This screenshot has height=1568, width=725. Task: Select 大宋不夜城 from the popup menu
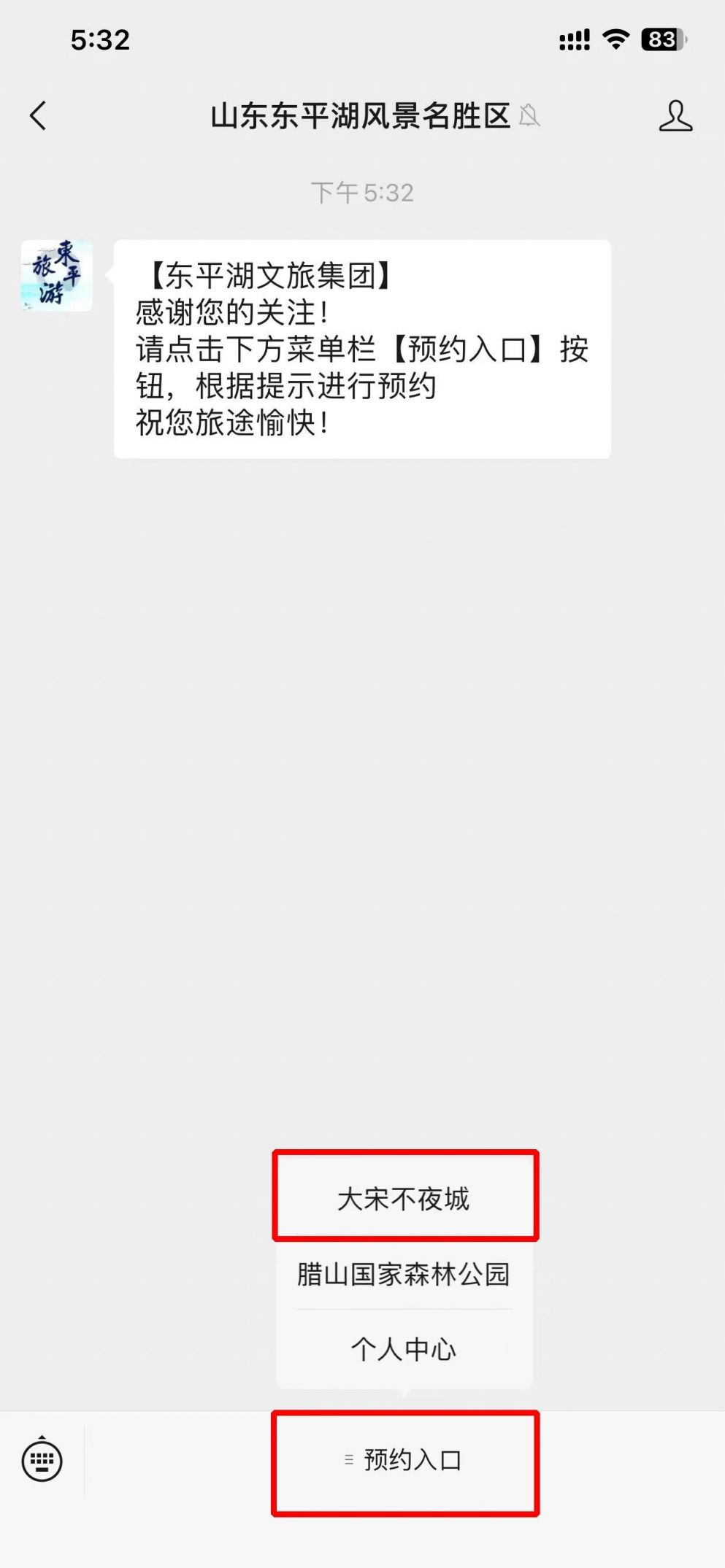pos(404,1198)
